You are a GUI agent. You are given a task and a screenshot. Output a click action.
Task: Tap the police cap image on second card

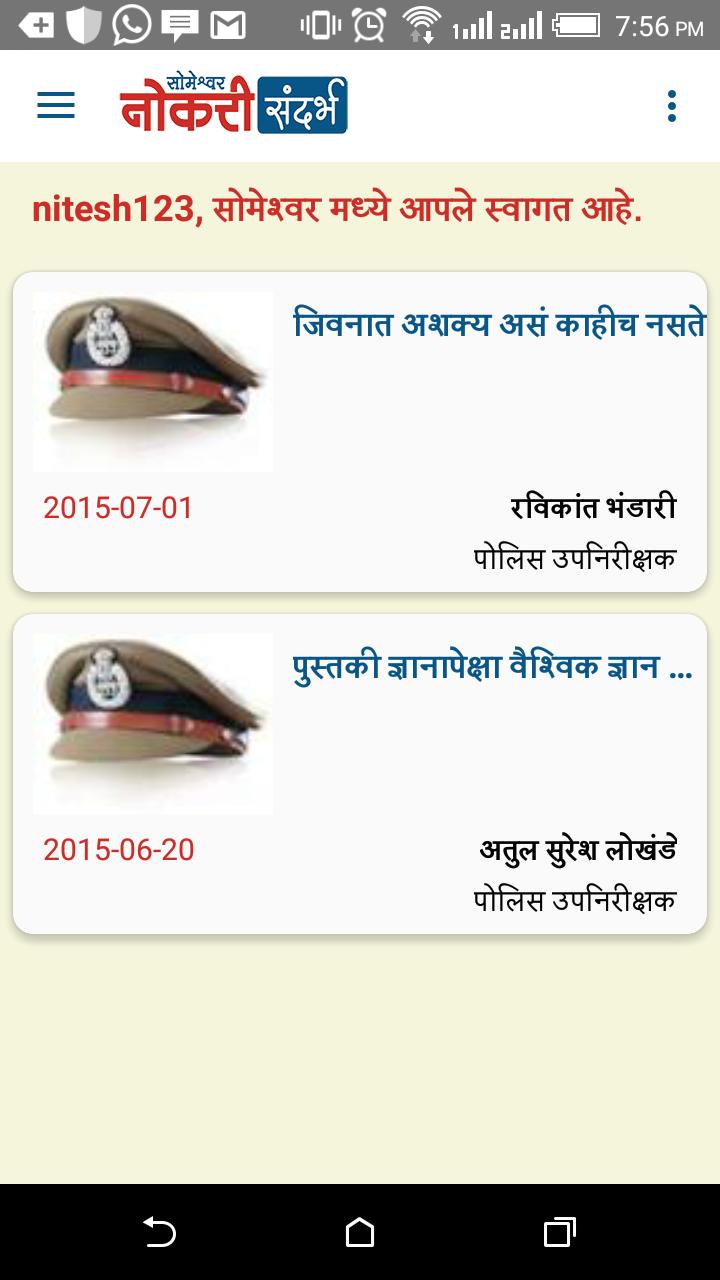click(152, 723)
